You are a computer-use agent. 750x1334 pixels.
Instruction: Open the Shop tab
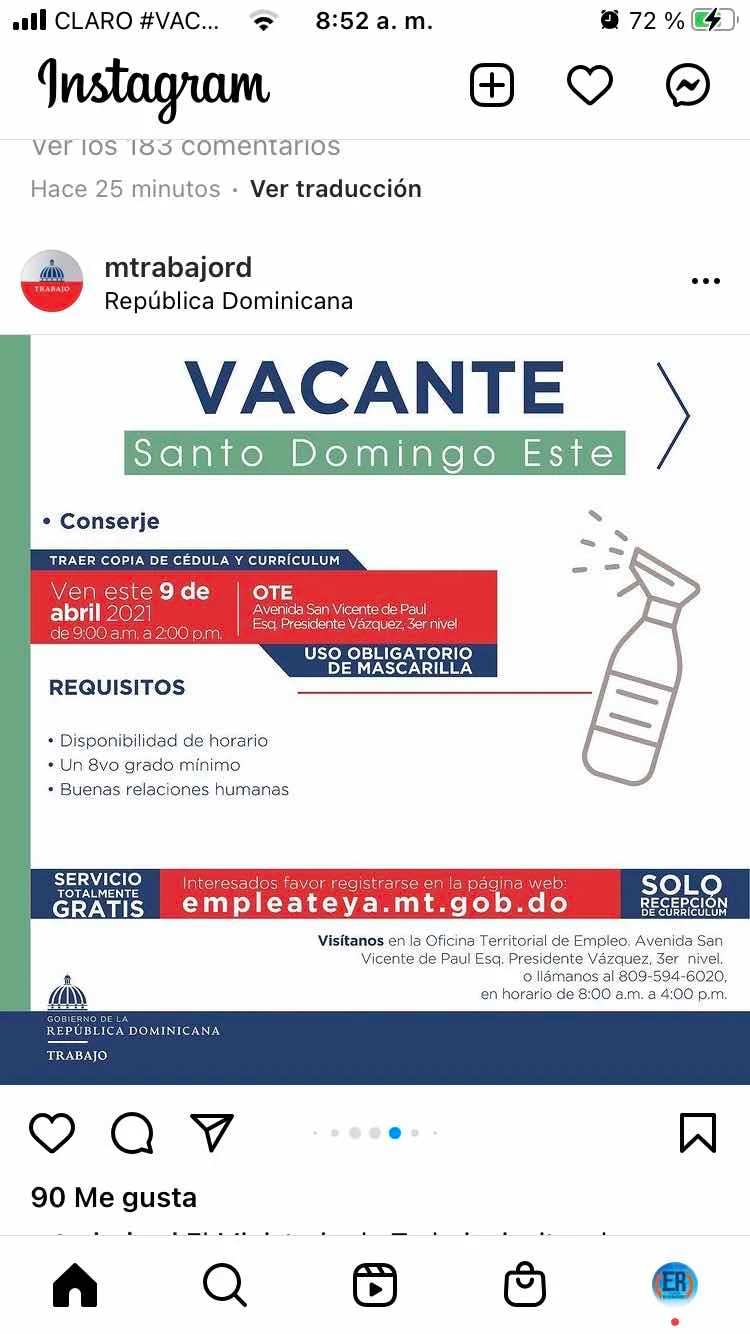pos(525,1284)
